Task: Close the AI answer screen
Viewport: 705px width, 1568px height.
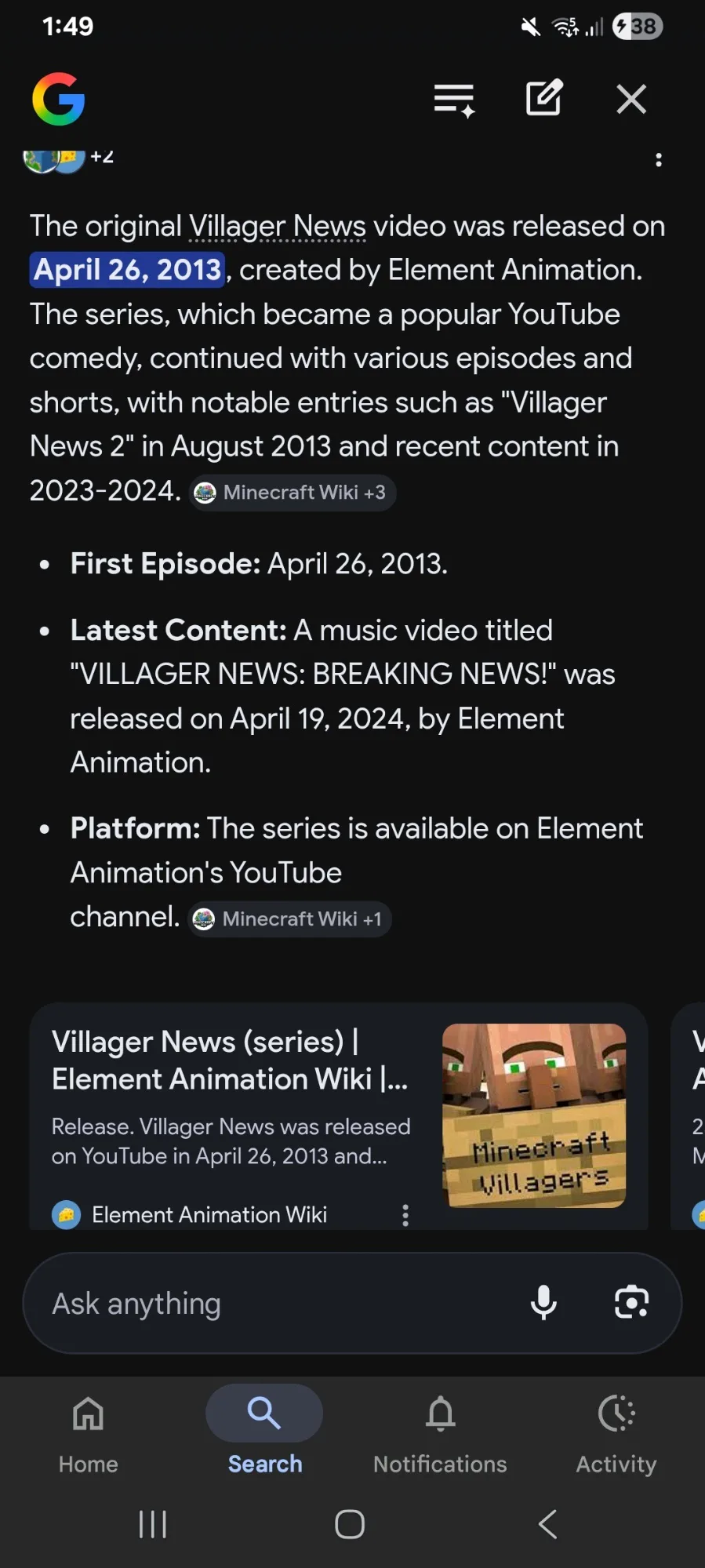Action: tap(631, 100)
